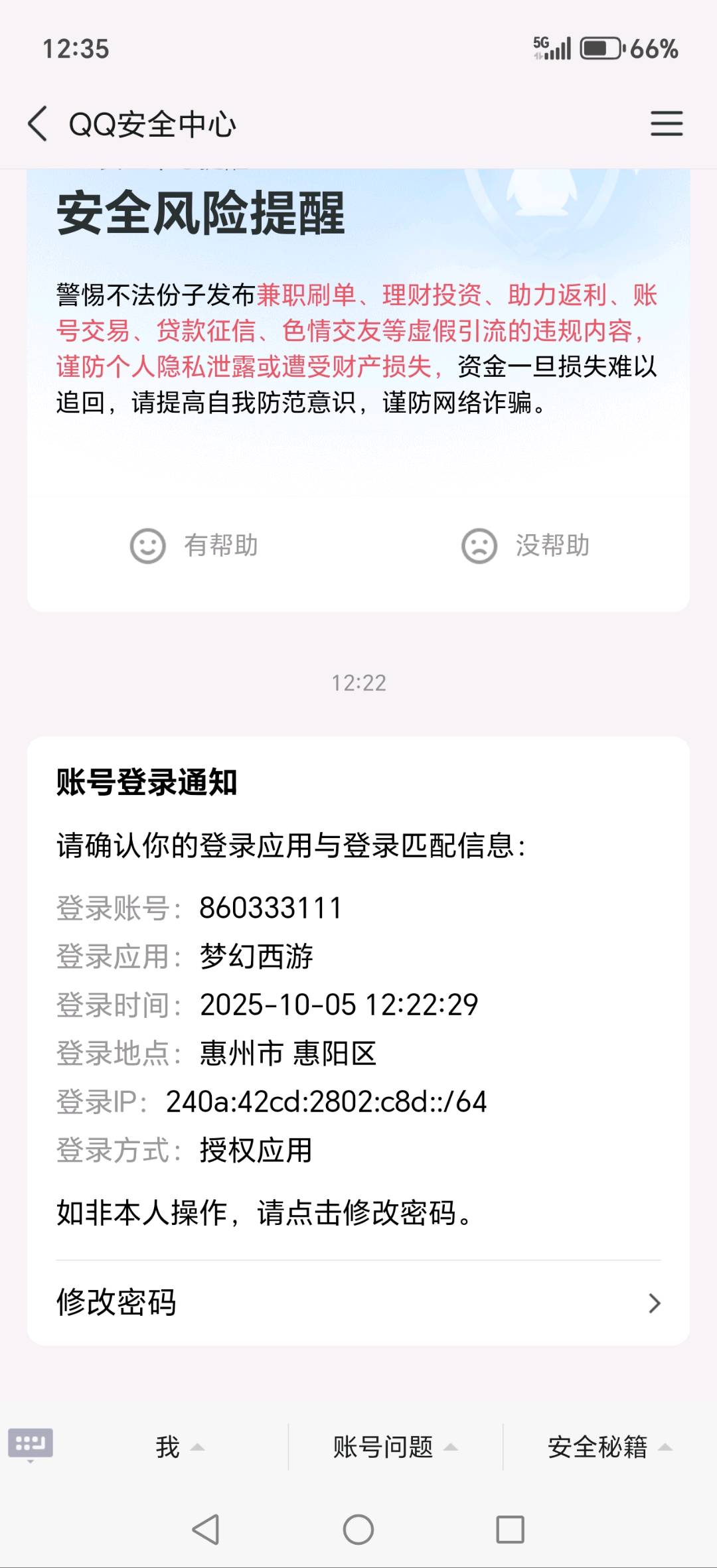Expand the 账号问题 menu
Viewport: 717px width, 1568px height.
395,1447
